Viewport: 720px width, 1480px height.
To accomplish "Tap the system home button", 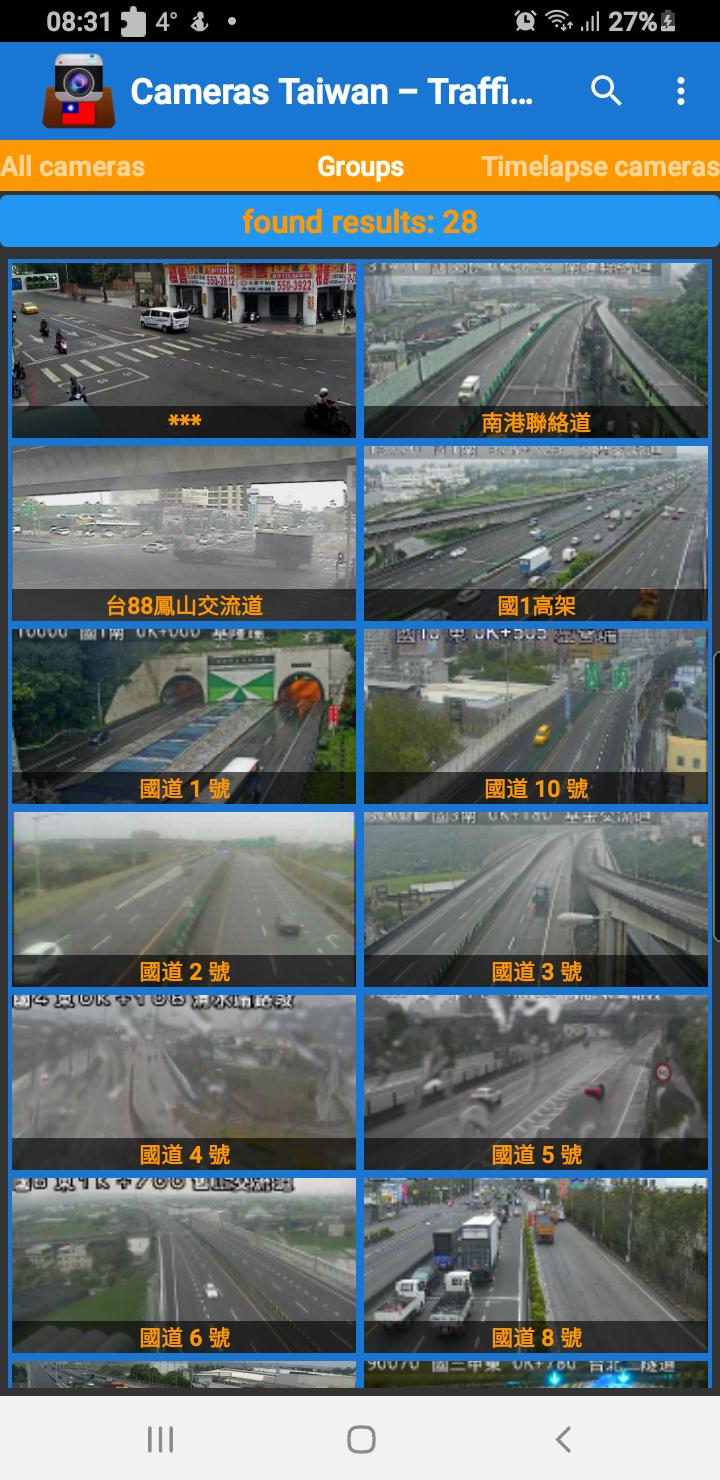I will [x=361, y=1439].
